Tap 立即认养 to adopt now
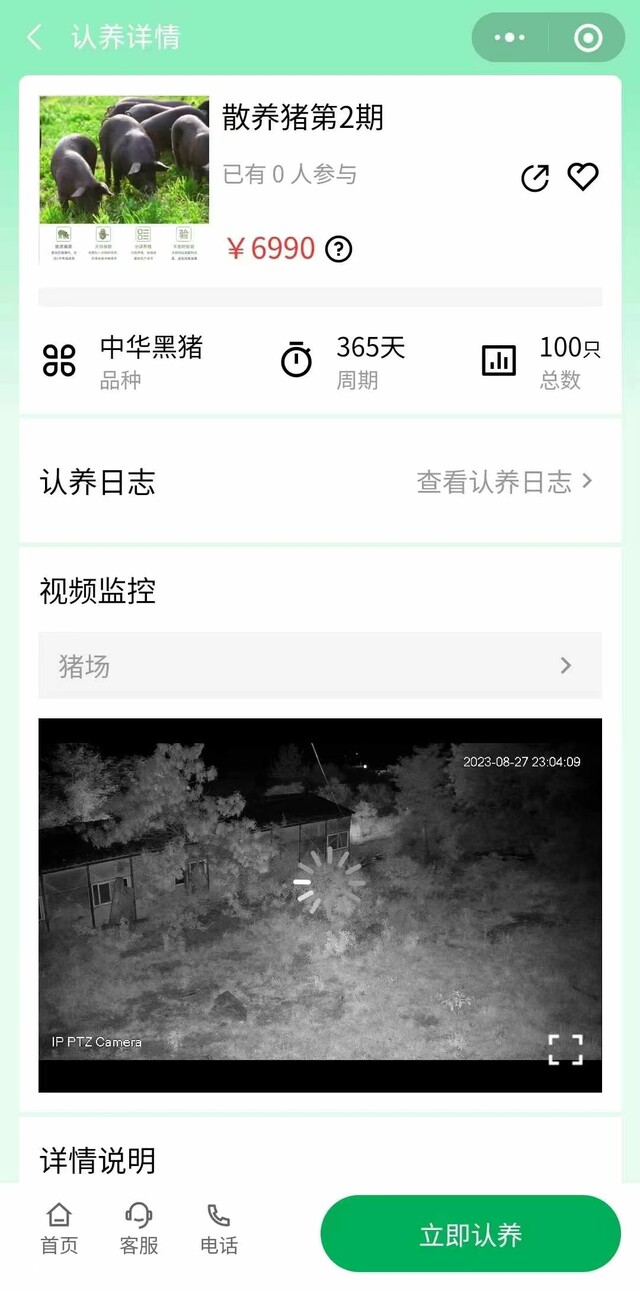Viewport: 640px width, 1291px height. pos(470,1234)
